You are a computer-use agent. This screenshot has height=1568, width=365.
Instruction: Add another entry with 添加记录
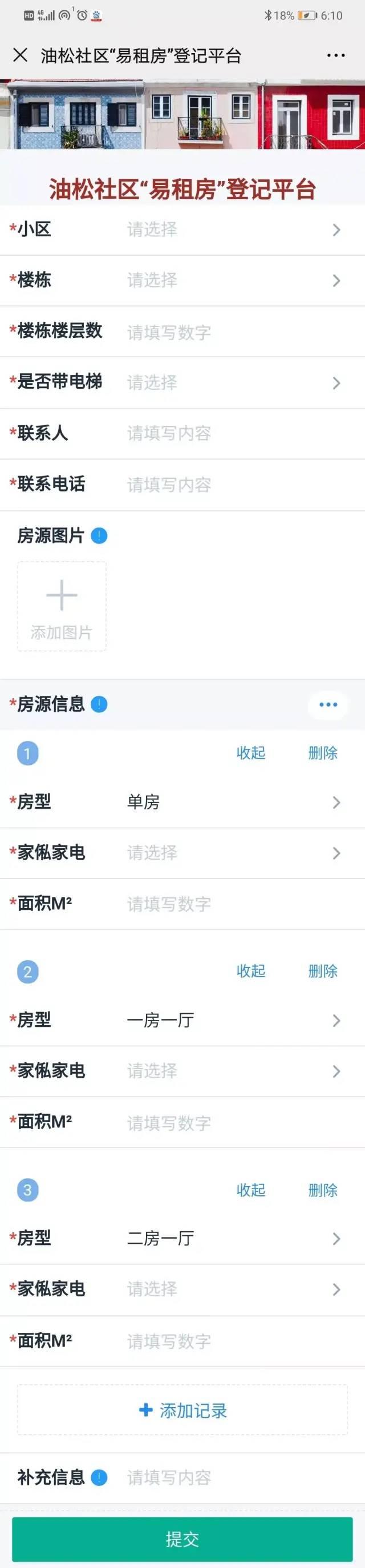(x=182, y=1410)
